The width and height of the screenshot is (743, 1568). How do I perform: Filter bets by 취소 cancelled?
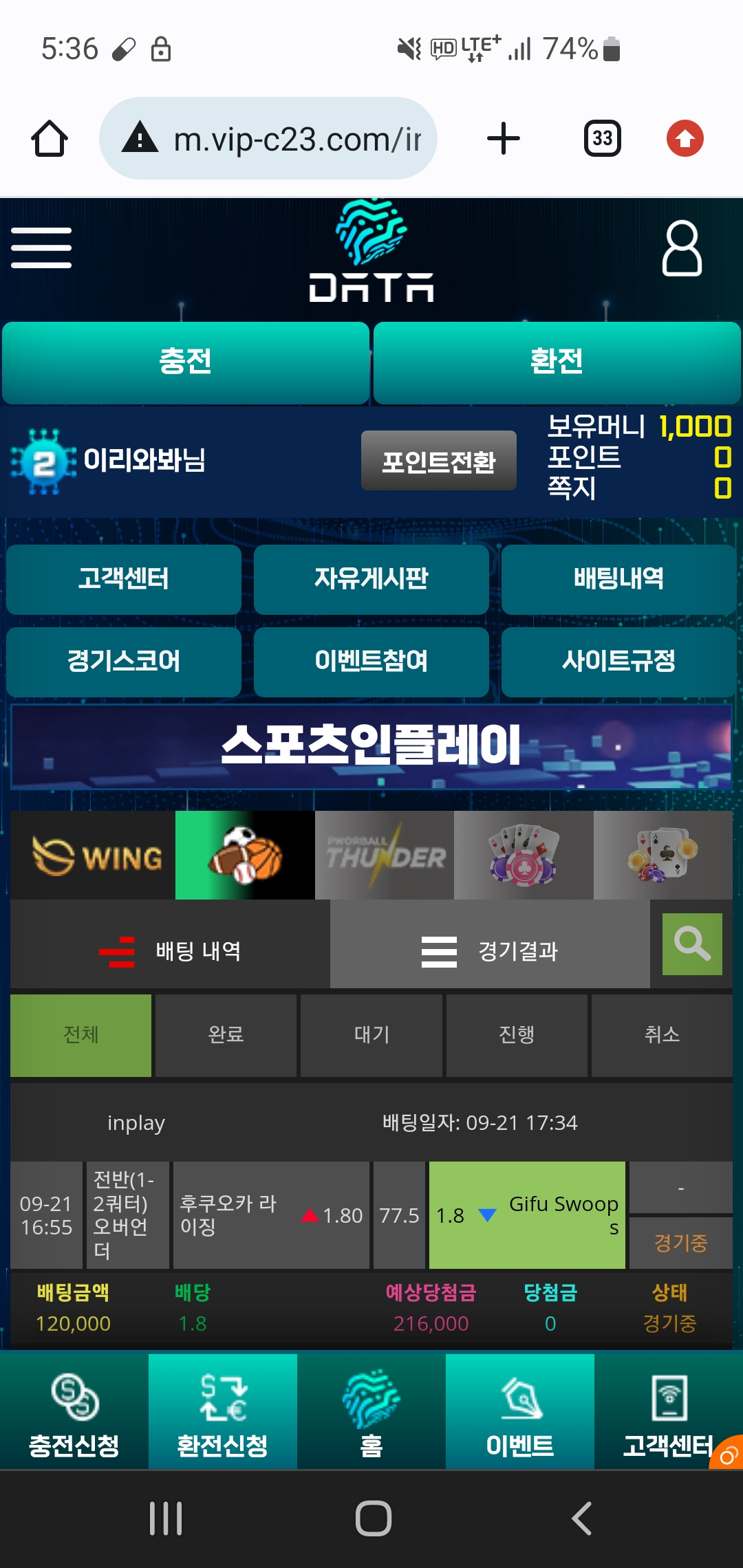click(662, 1035)
